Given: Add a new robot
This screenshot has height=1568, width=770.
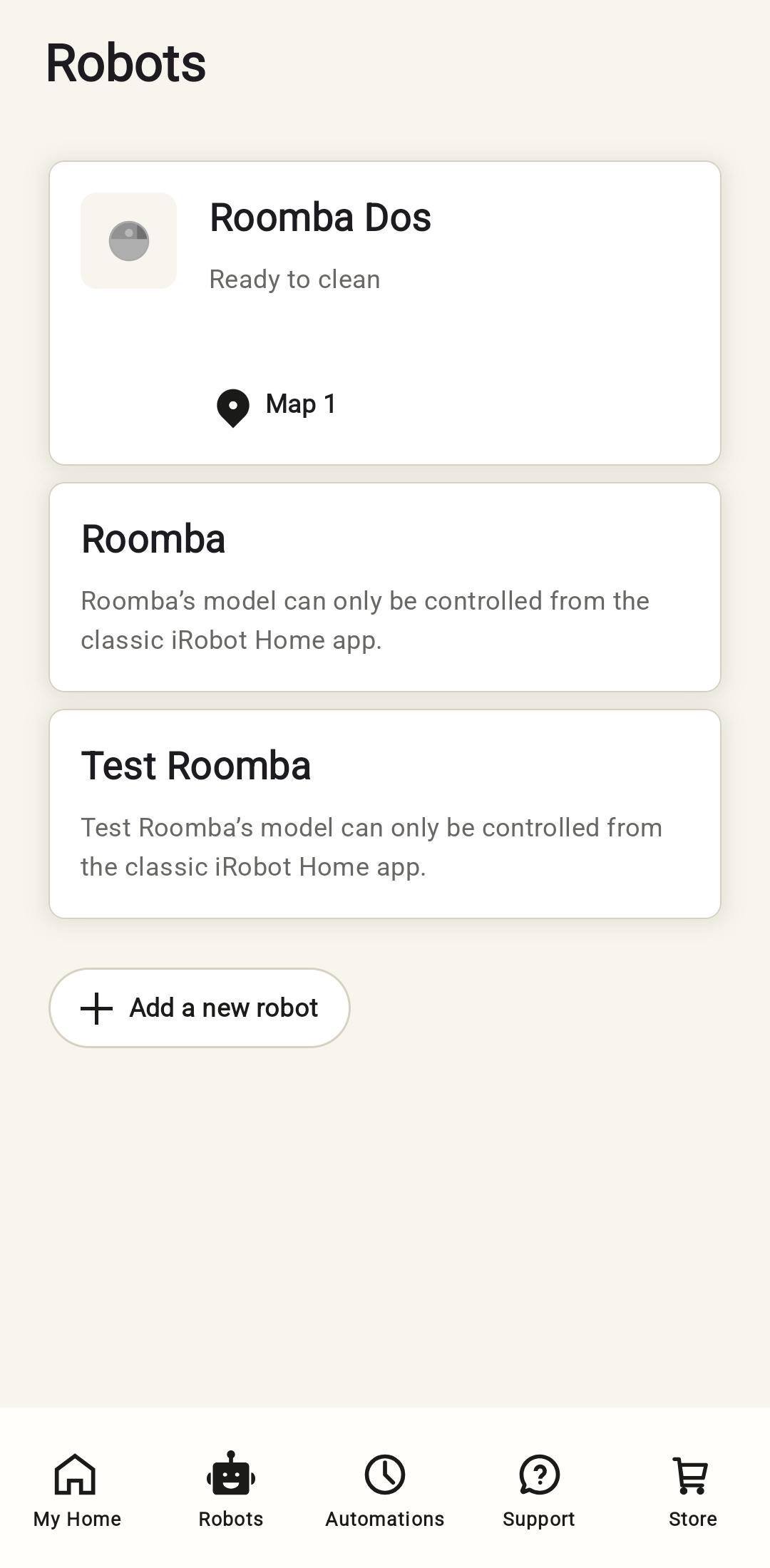Looking at the screenshot, I should [200, 1008].
